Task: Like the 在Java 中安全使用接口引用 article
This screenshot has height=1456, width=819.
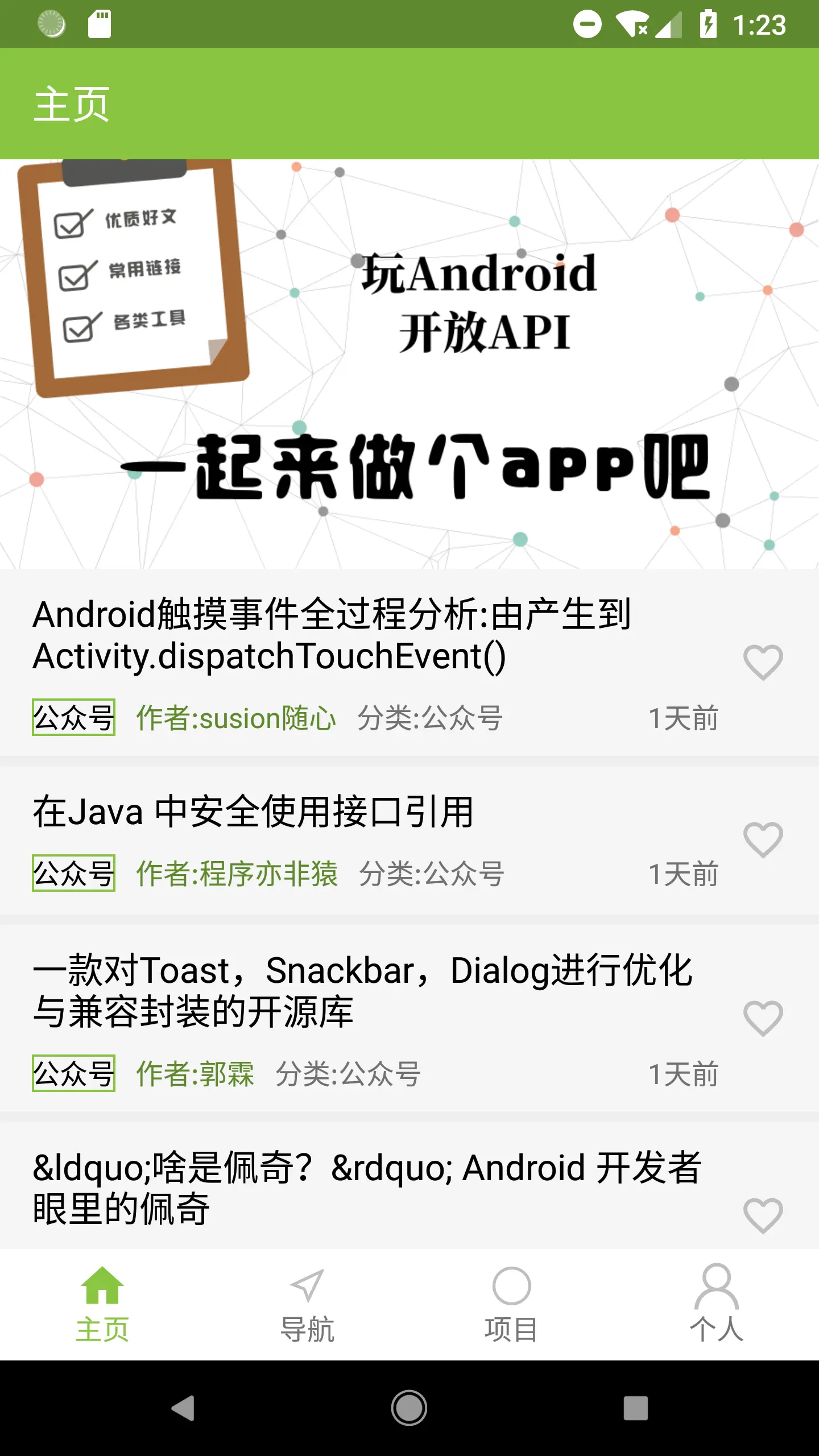Action: (x=763, y=840)
